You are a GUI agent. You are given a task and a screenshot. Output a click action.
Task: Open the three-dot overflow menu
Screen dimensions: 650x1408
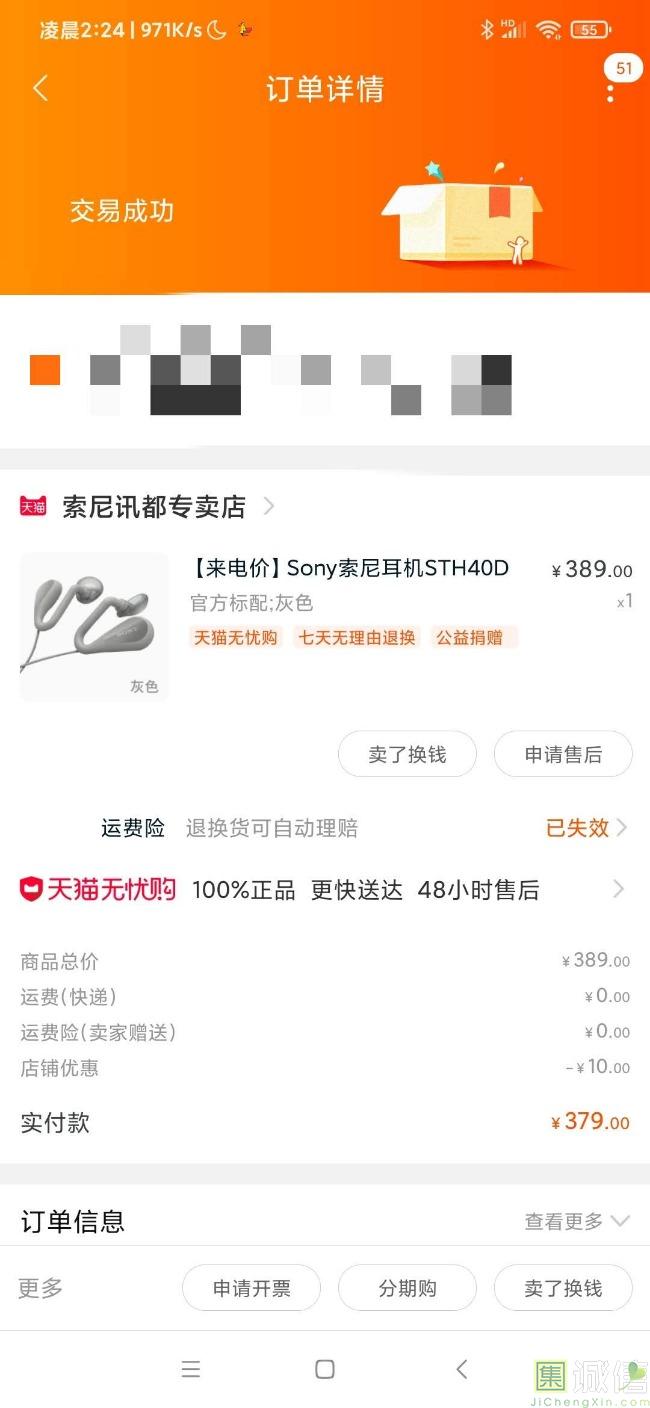click(x=610, y=91)
